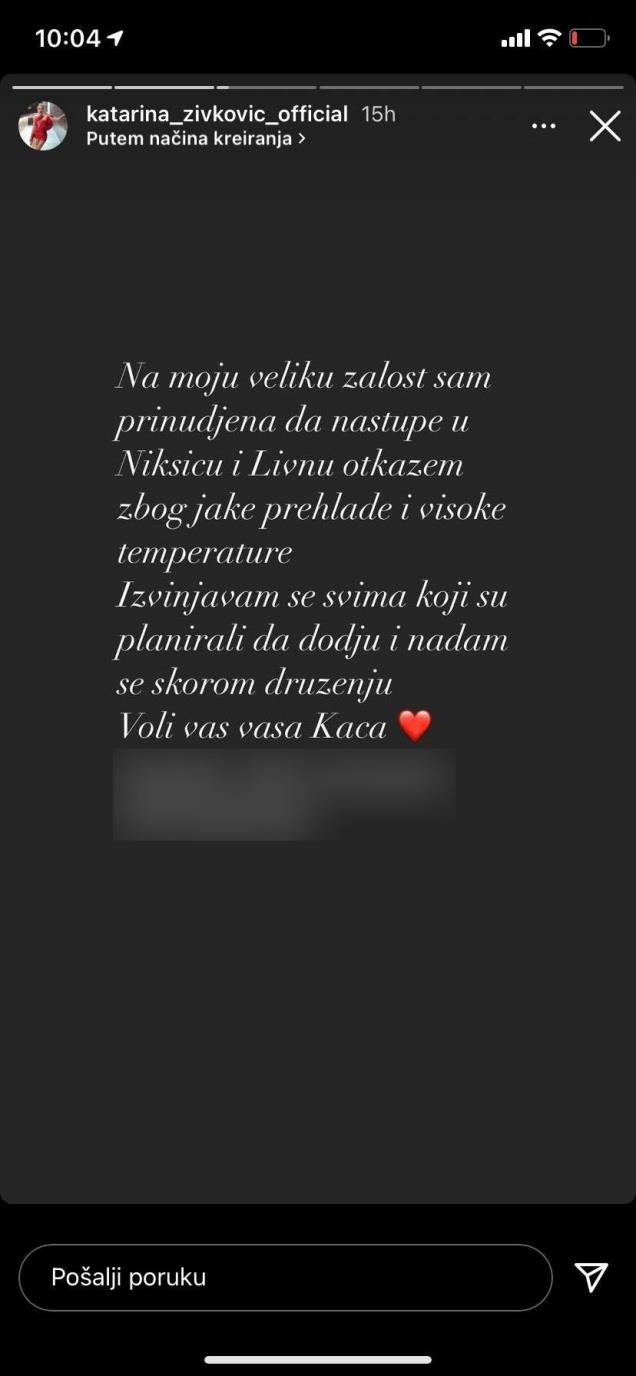Open the three-dot story options menu
Image resolution: width=636 pixels, height=1376 pixels.
pos(543,126)
